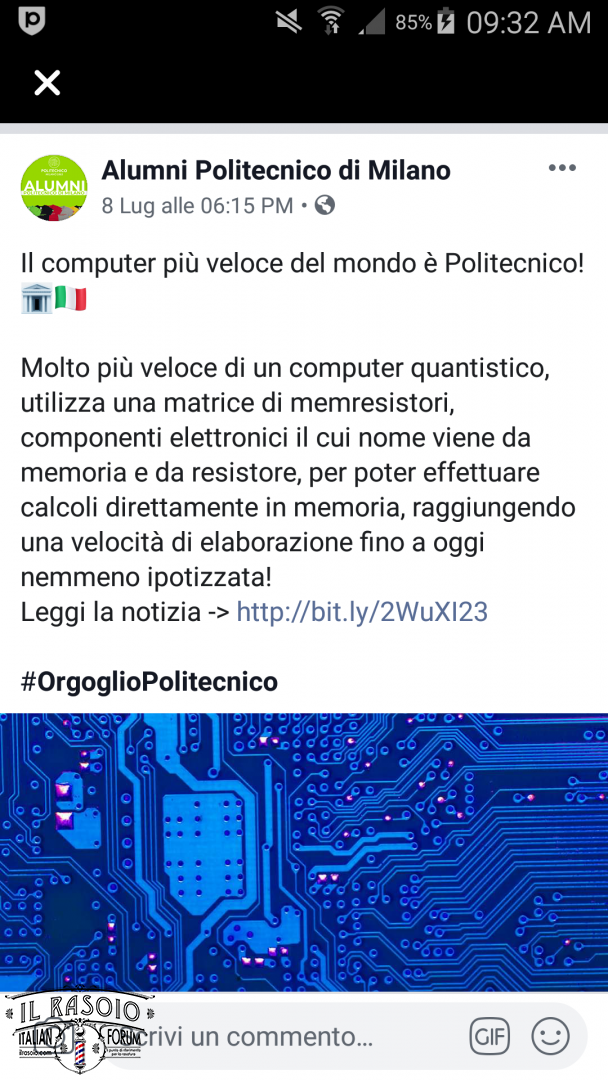Open the #OrgoglioPolitecnico hashtag

(x=149, y=681)
